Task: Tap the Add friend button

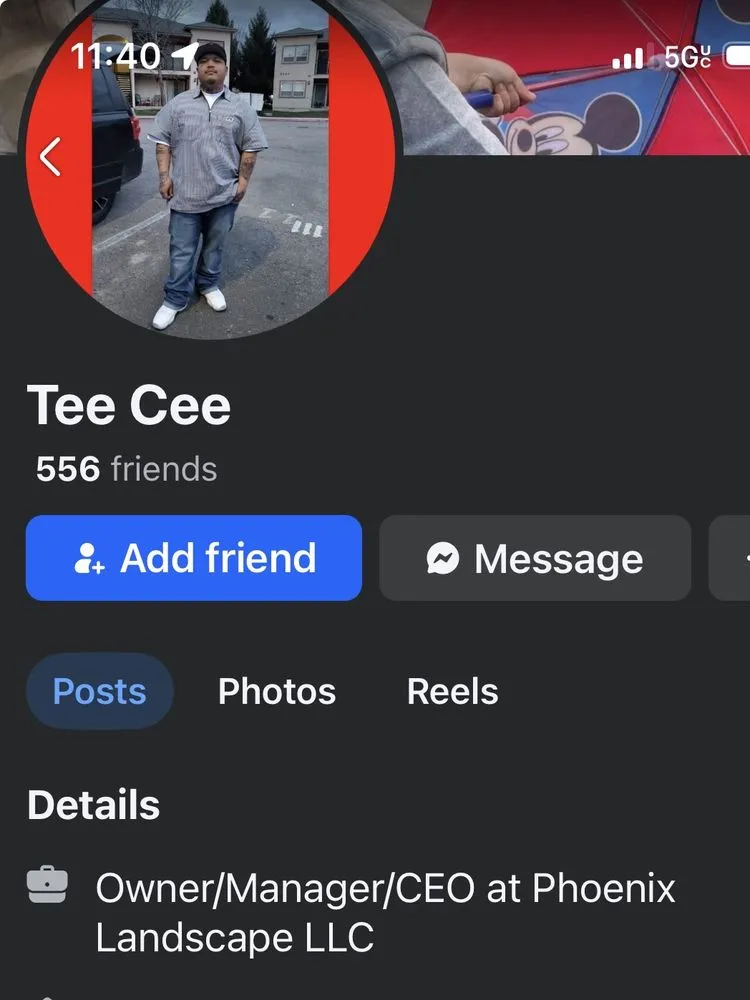Action: click(x=194, y=558)
